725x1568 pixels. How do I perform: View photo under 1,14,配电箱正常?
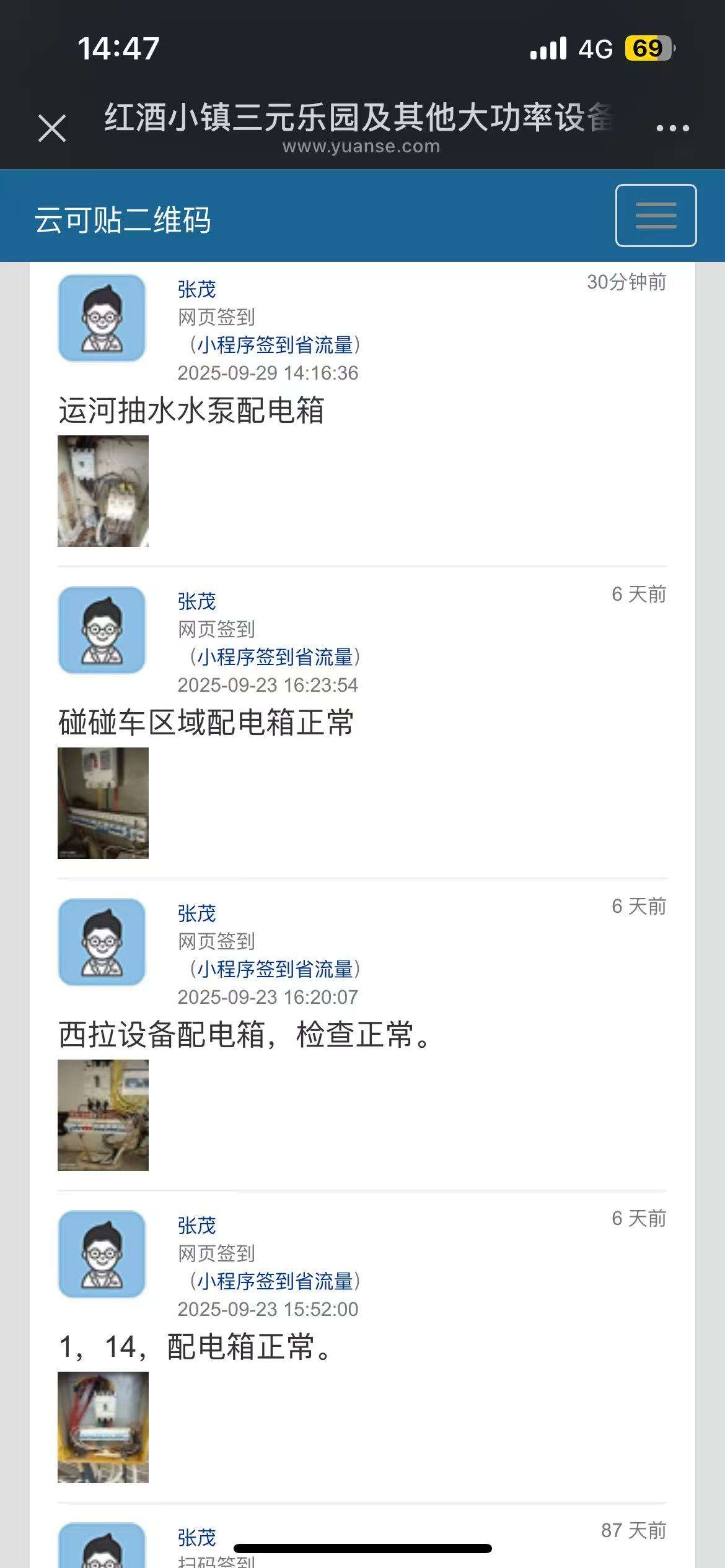(103, 1427)
